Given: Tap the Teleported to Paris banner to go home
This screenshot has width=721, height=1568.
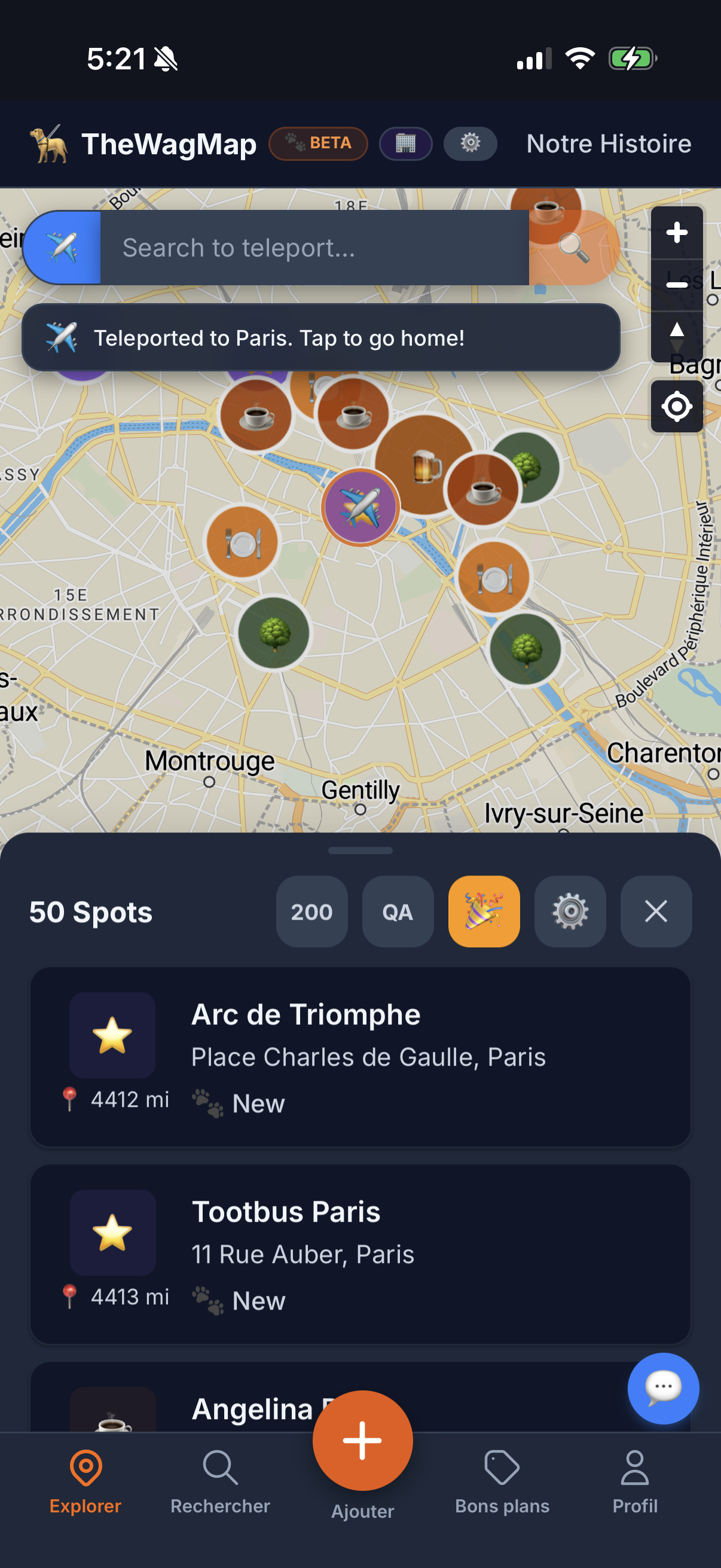Looking at the screenshot, I should (320, 338).
